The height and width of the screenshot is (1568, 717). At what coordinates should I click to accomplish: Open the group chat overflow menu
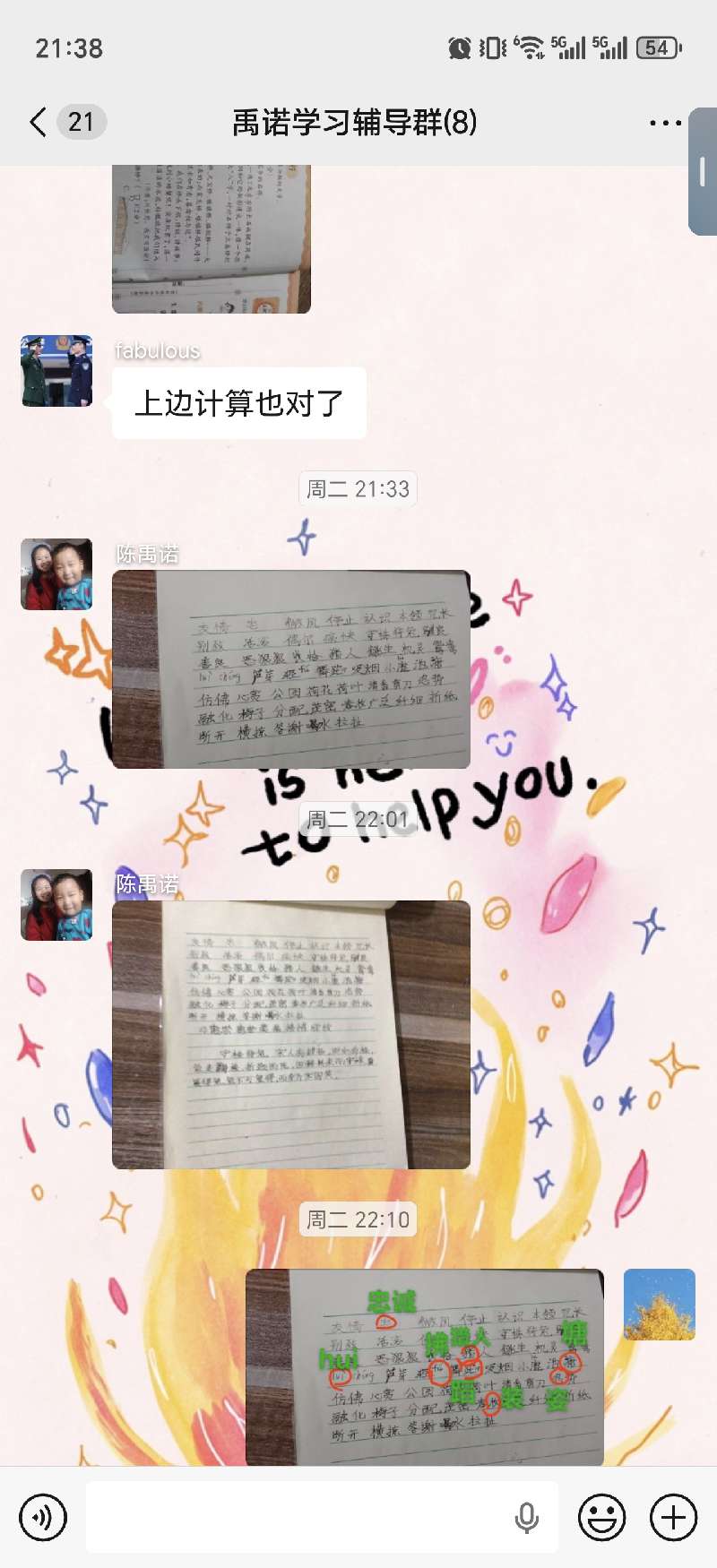pos(665,123)
